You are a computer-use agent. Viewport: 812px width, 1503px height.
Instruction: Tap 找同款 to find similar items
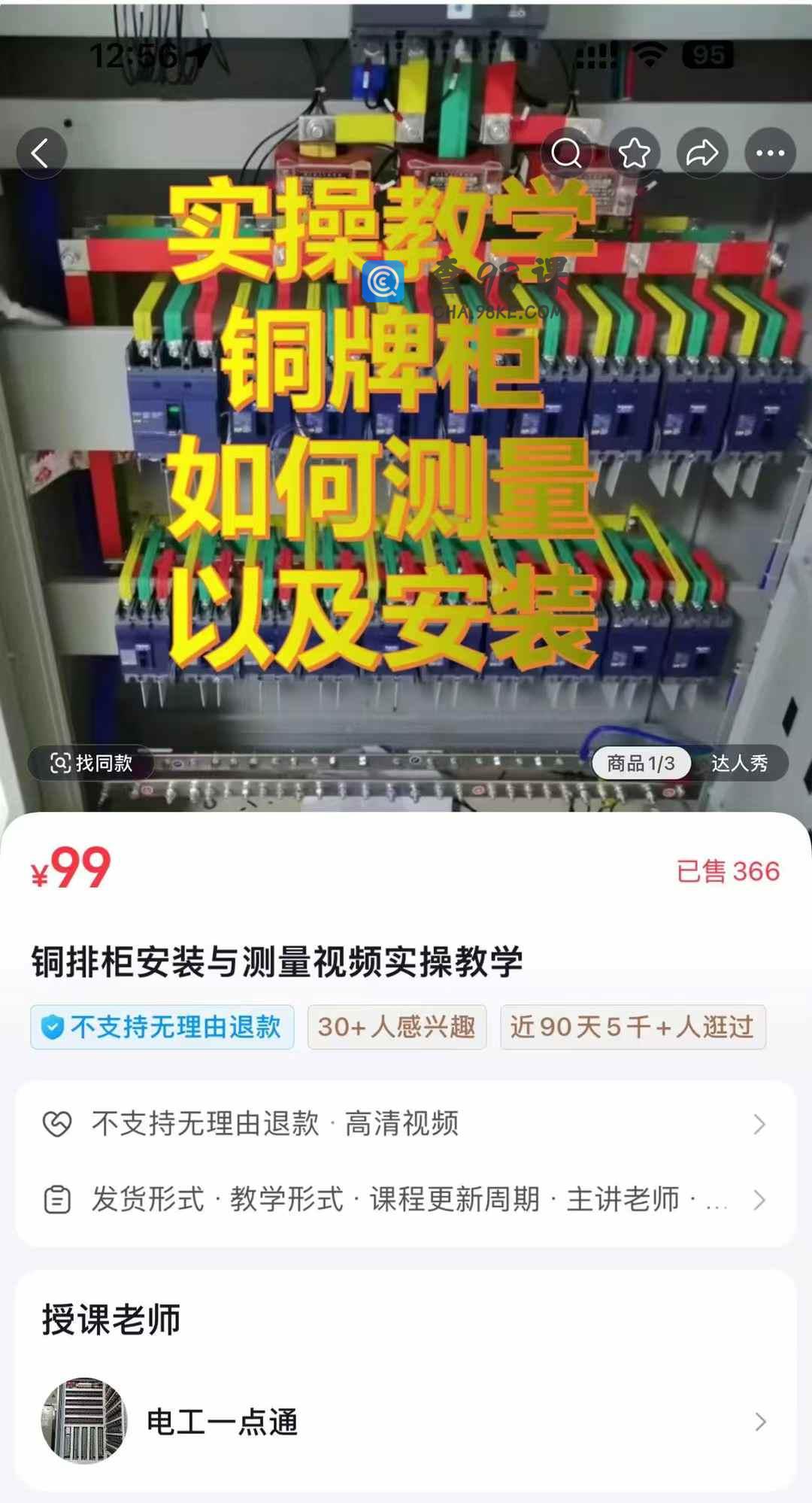click(x=92, y=763)
